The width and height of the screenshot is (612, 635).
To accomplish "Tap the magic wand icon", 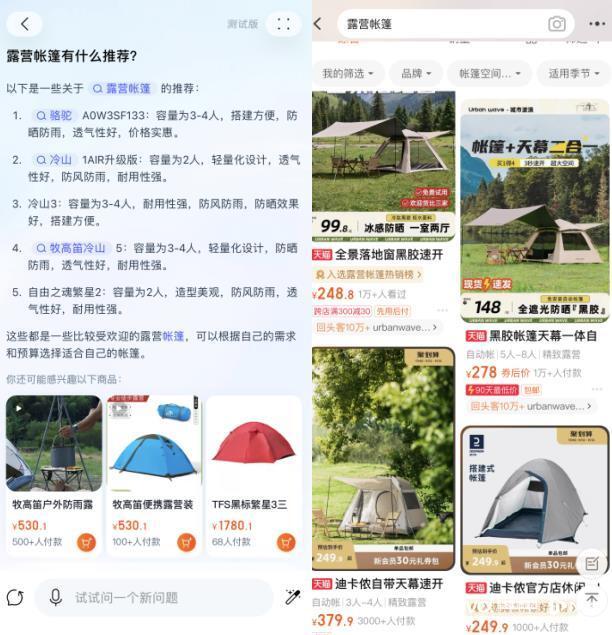I will (x=292, y=597).
